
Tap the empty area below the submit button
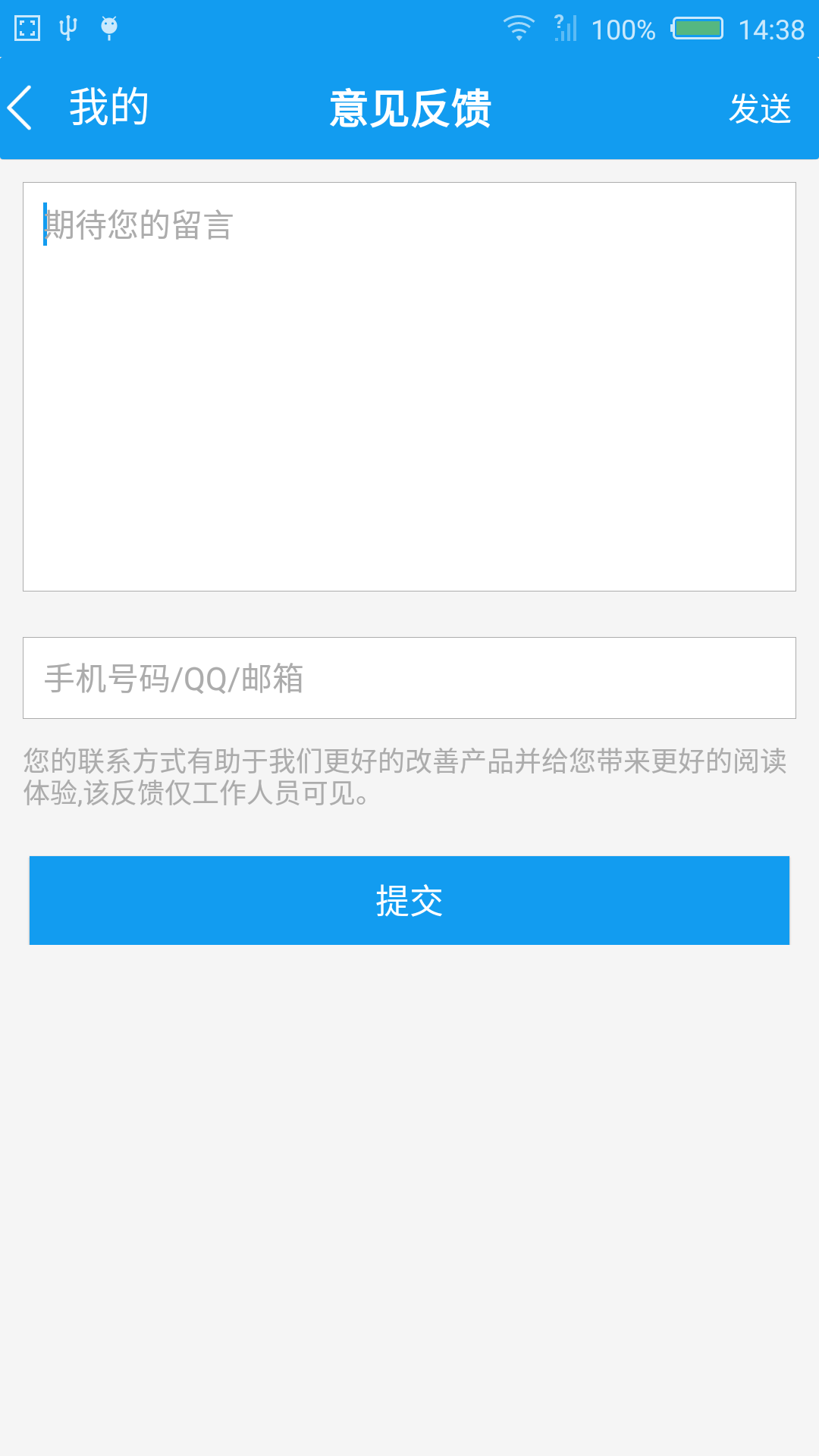click(x=409, y=1137)
